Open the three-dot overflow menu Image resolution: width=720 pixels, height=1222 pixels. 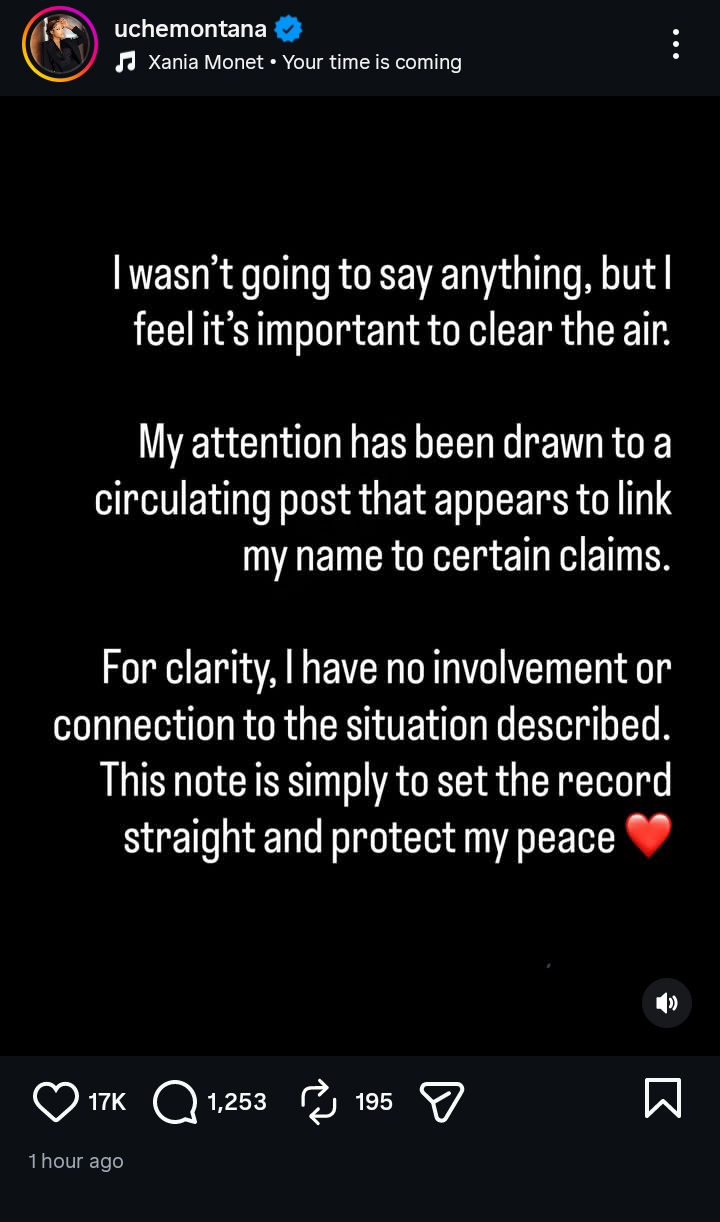(x=676, y=44)
